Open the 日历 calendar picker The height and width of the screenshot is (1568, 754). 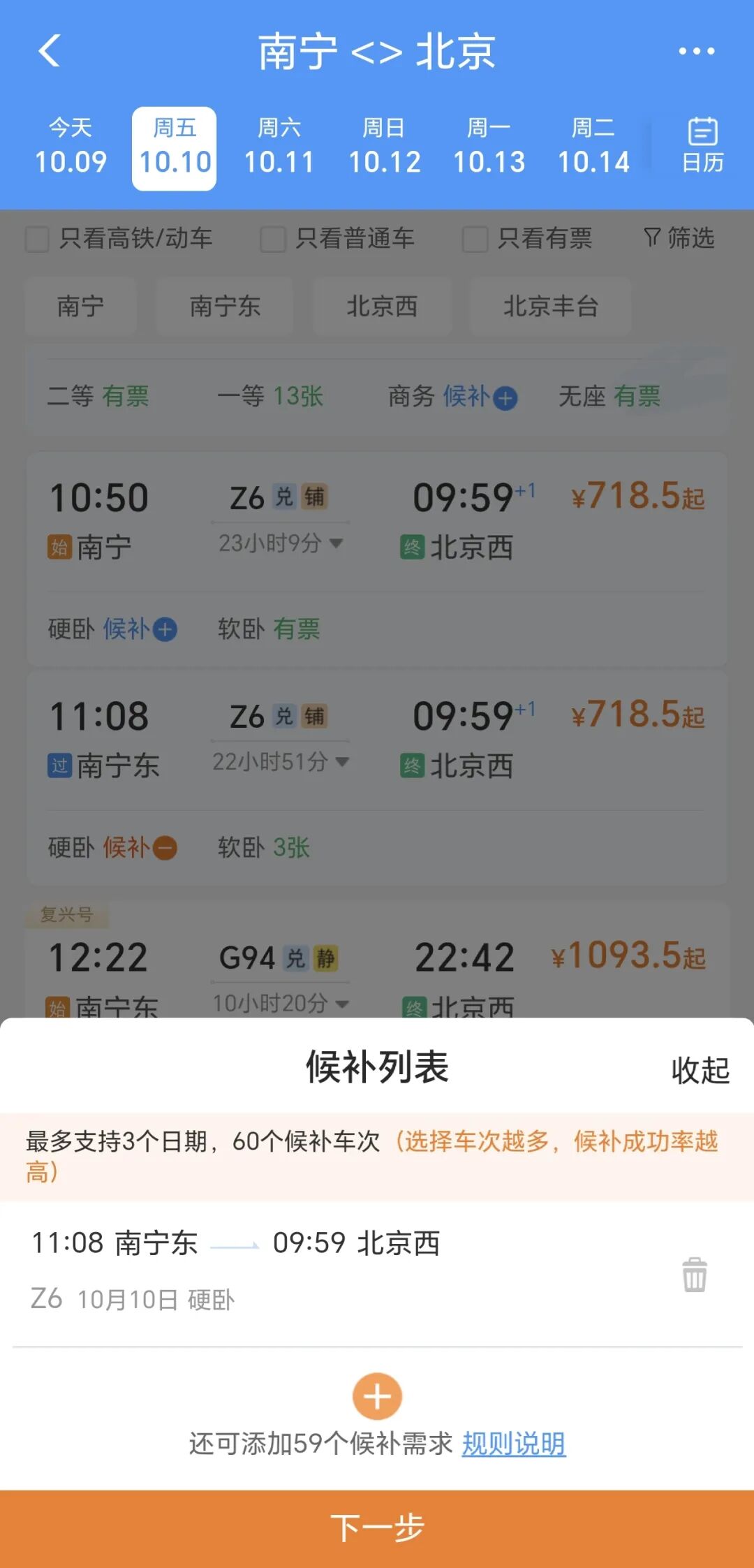tap(702, 146)
